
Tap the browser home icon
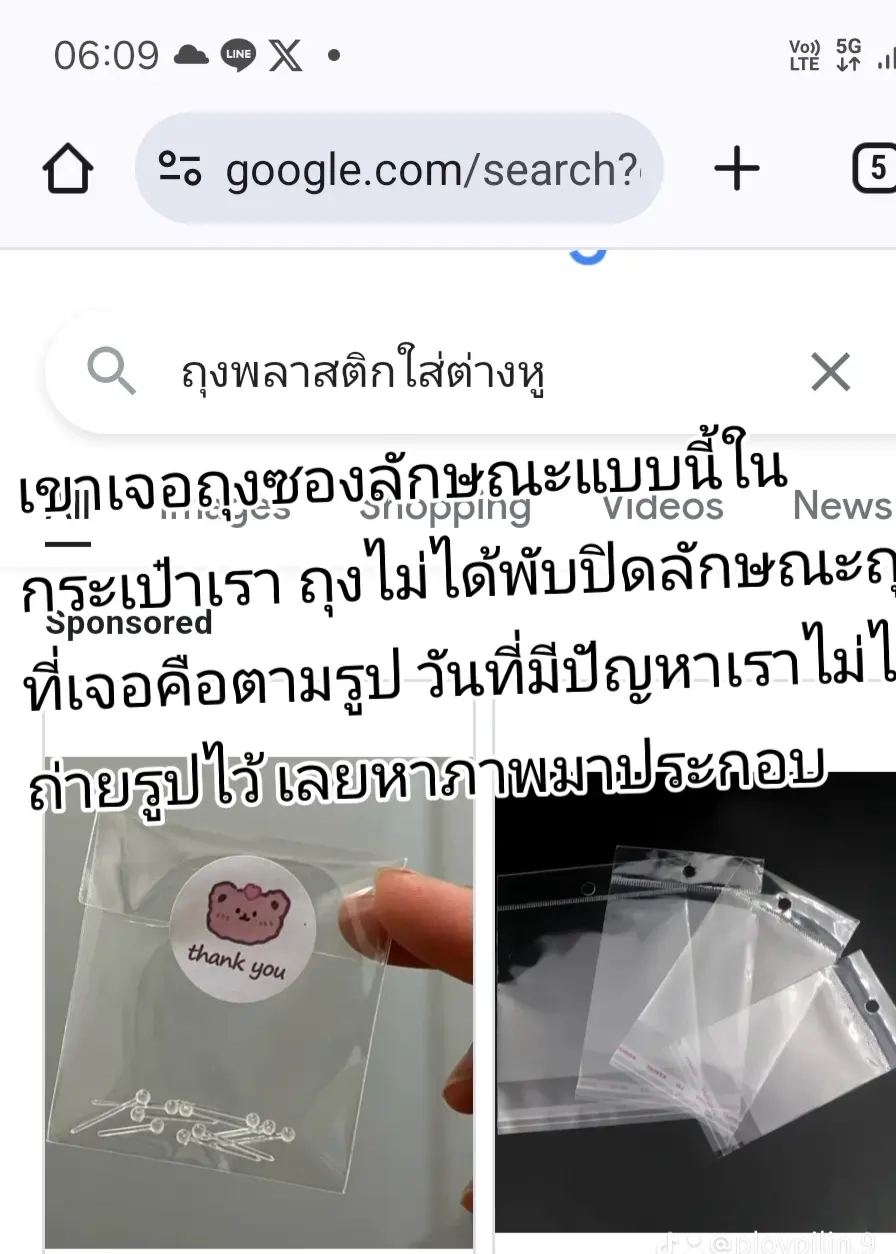point(67,169)
